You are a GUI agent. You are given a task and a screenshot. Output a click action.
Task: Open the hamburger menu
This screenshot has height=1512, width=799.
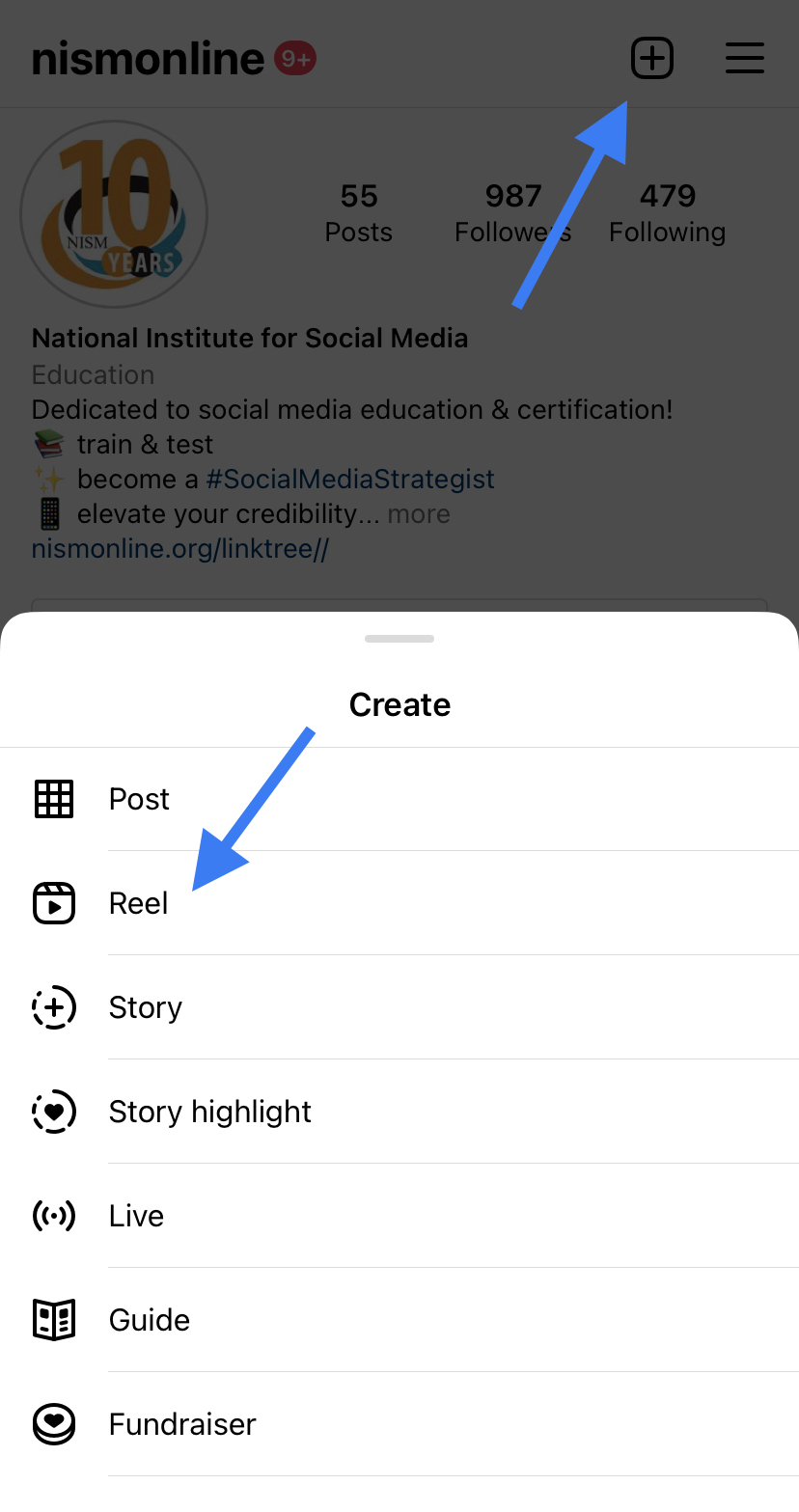(745, 59)
